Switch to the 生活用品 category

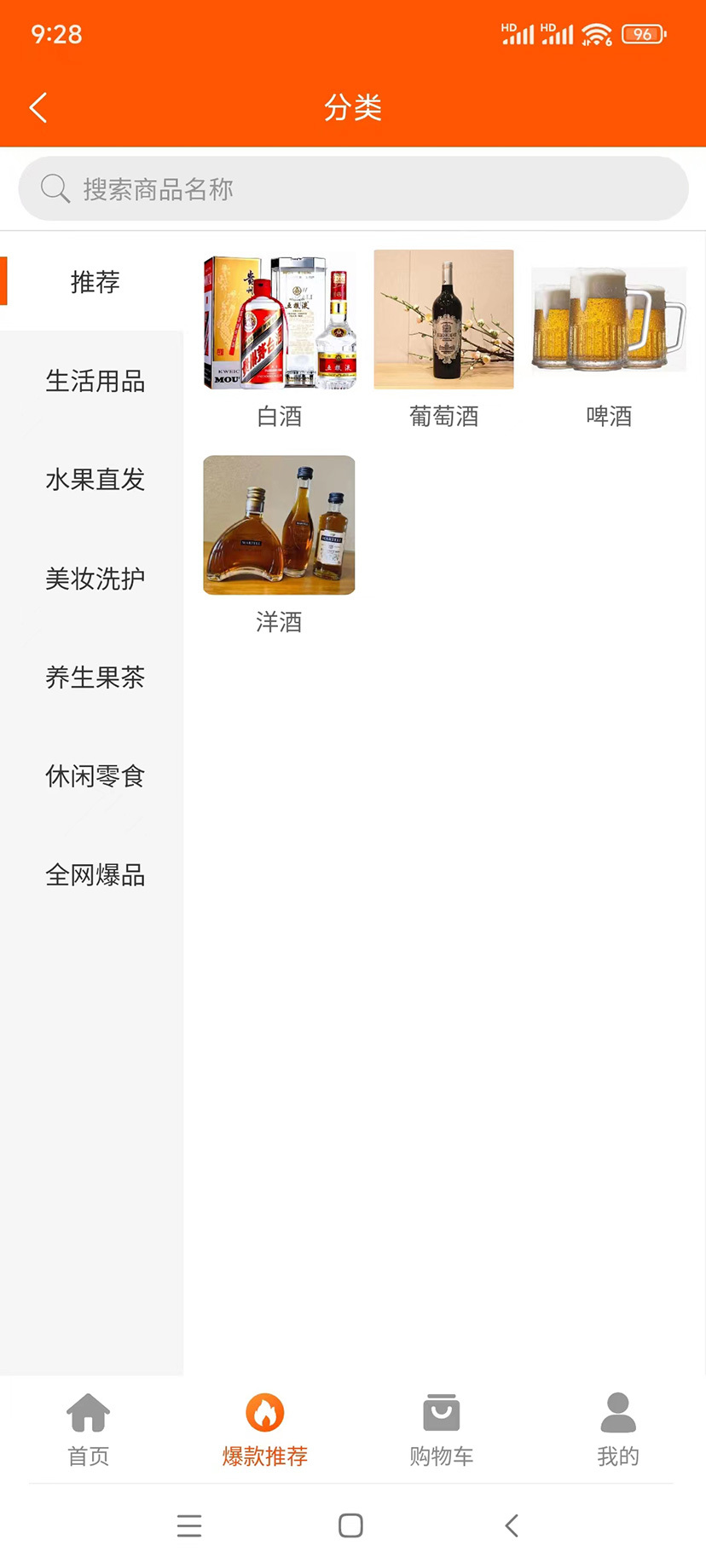95,383
